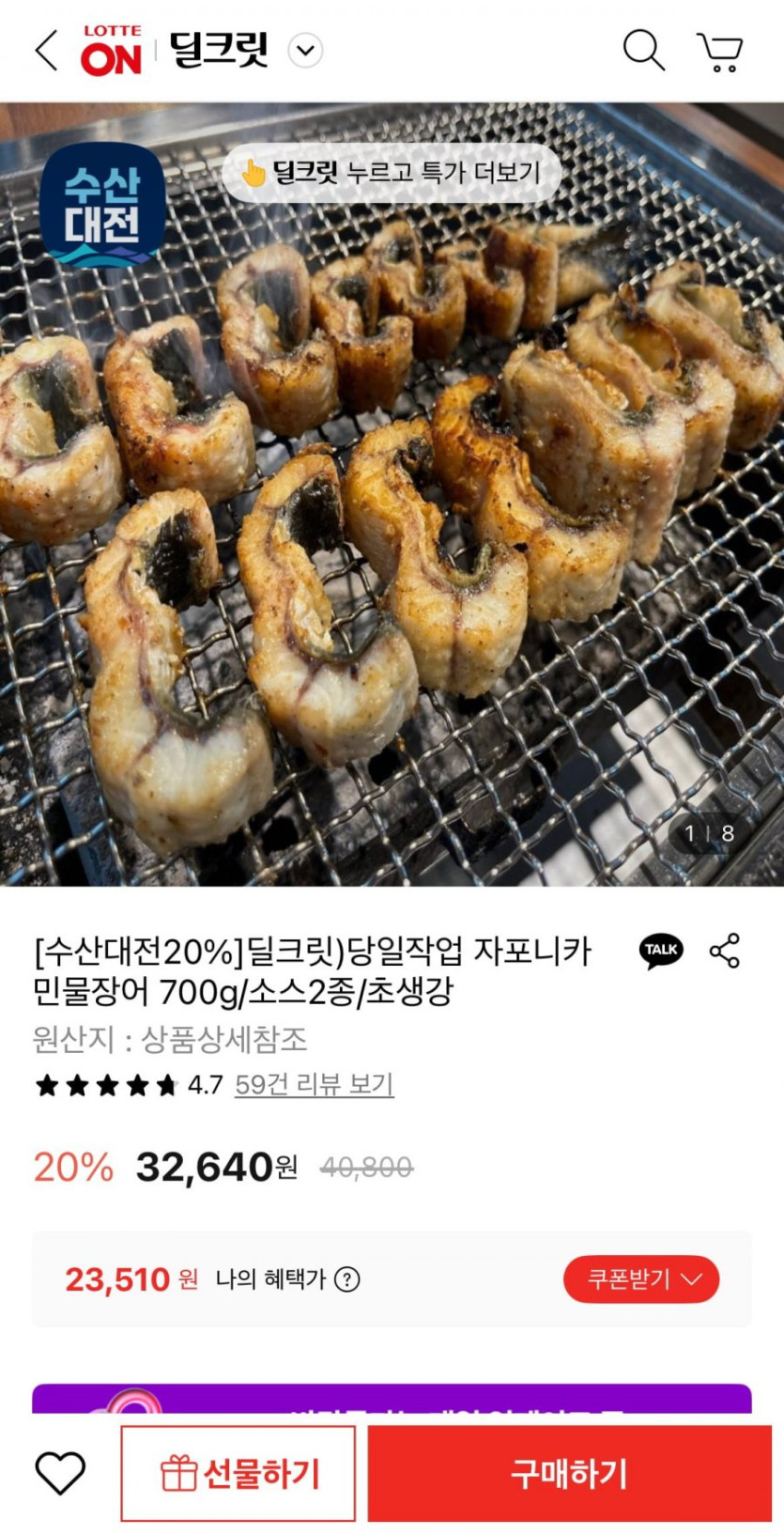Open 59건 리뷰 보기 link
Screen dimensions: 784x1534
point(314,1085)
